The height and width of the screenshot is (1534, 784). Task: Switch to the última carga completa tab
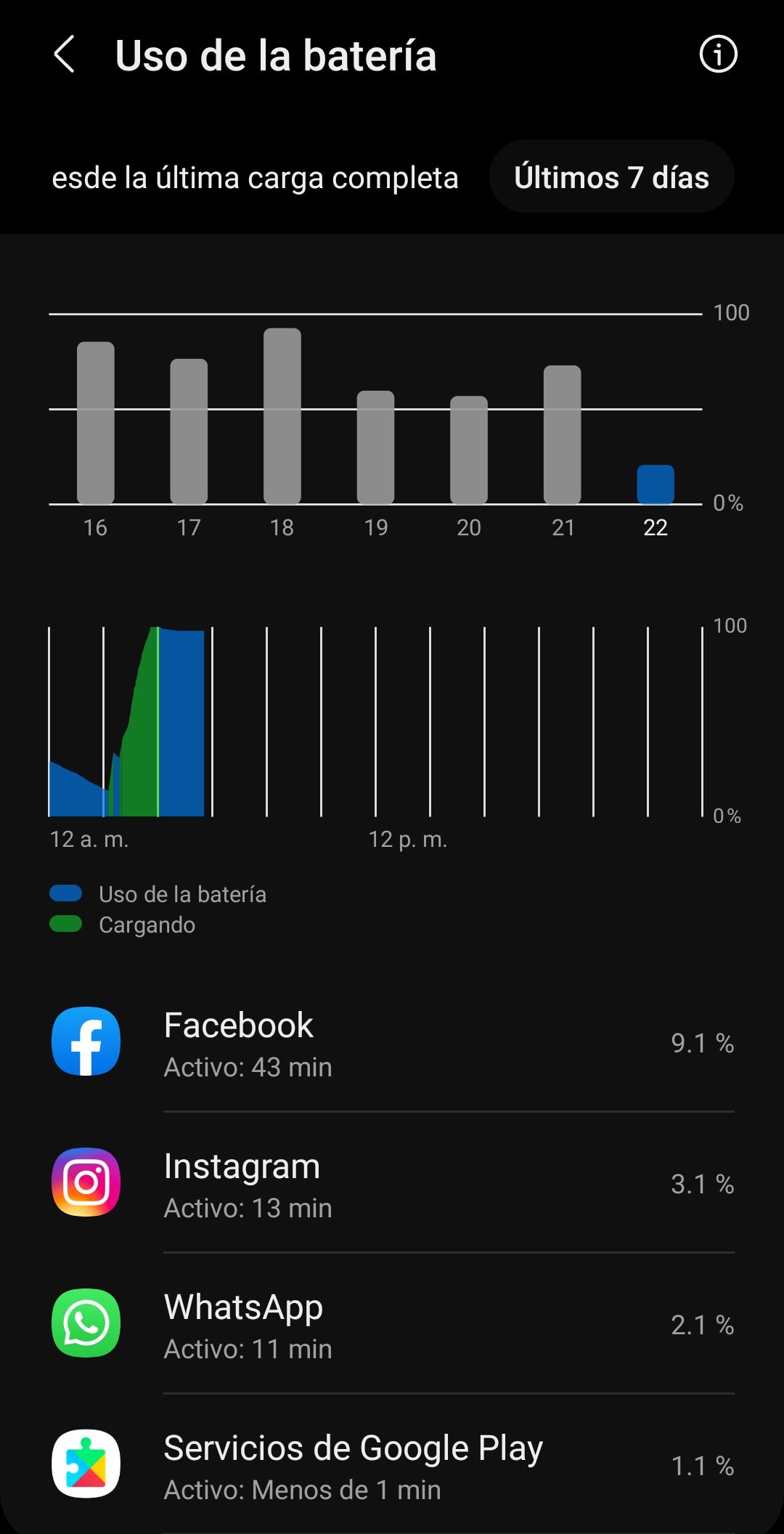255,178
